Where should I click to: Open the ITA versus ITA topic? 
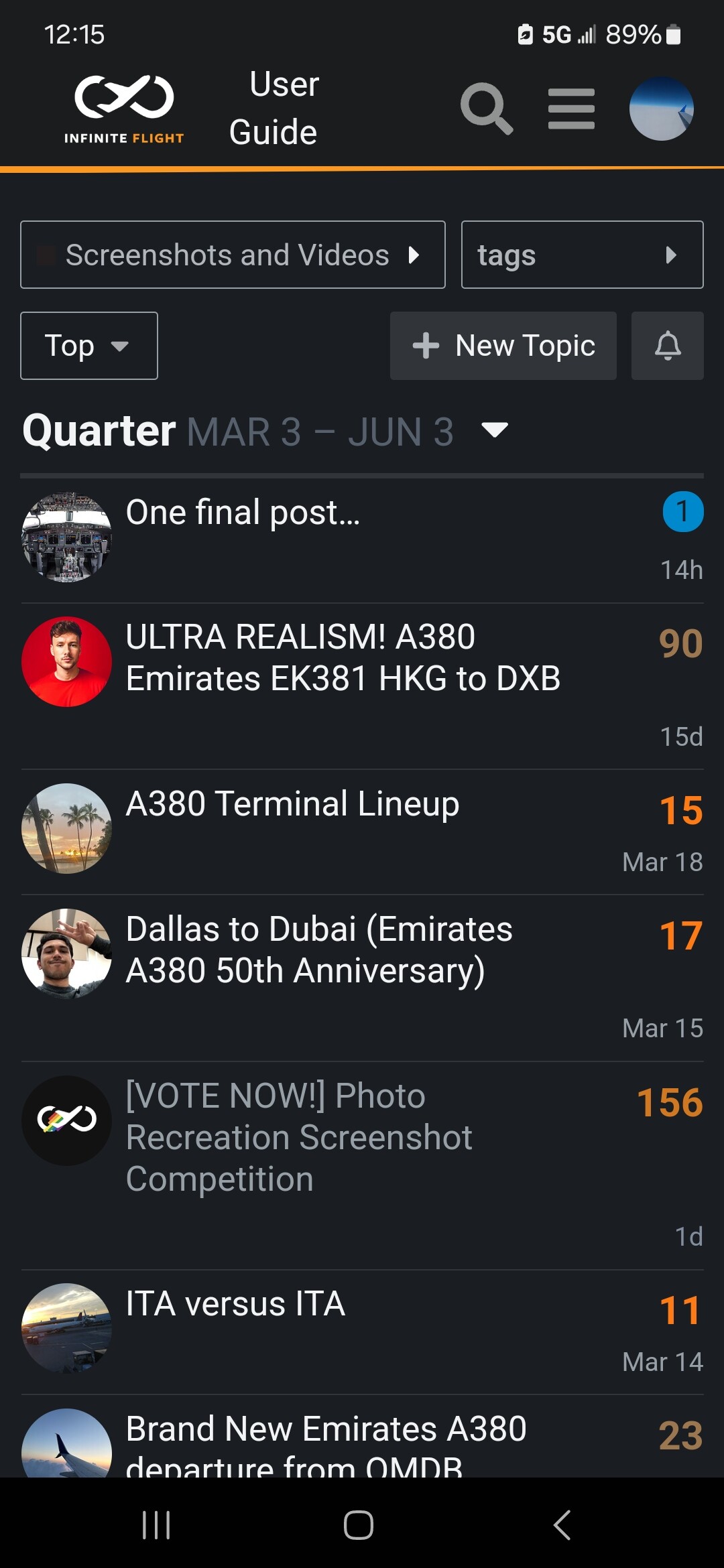tap(235, 1304)
